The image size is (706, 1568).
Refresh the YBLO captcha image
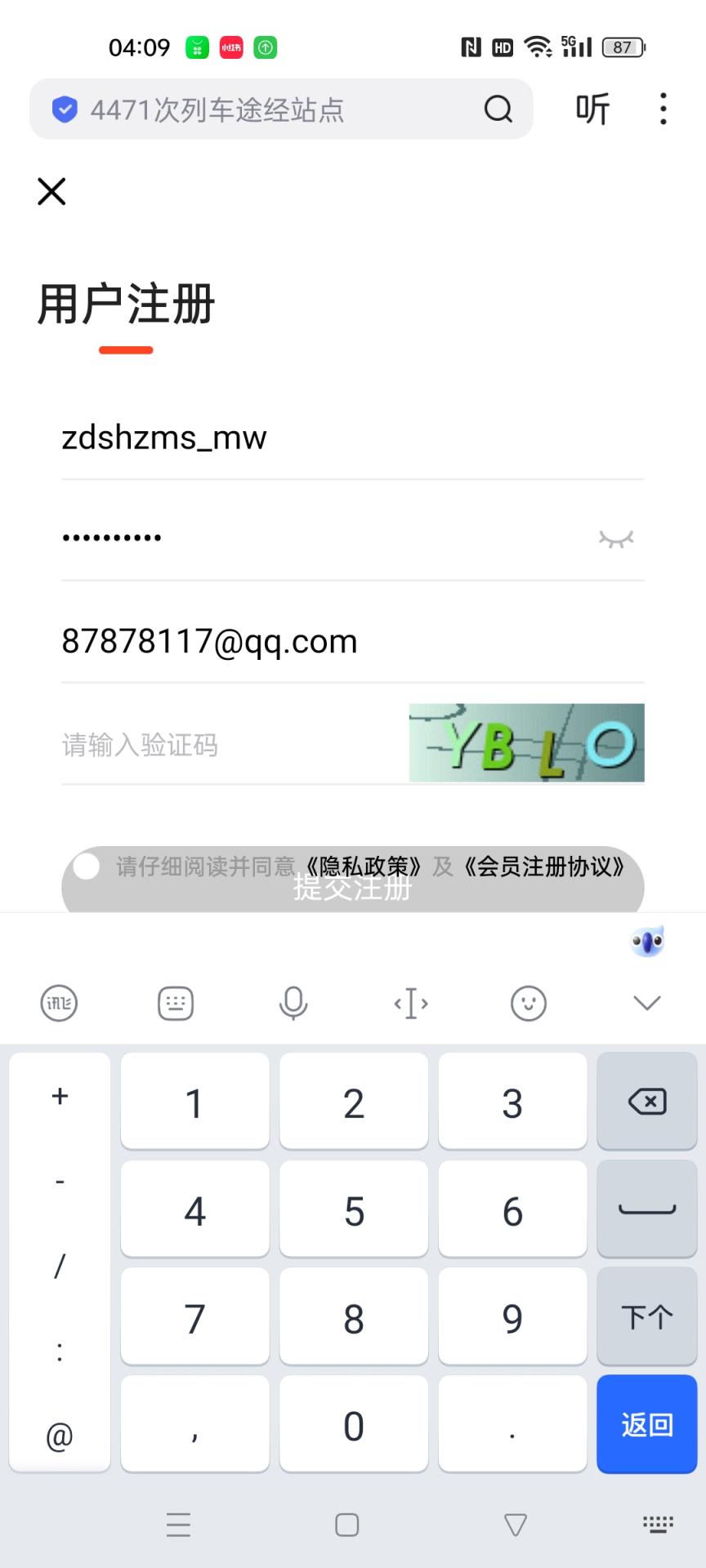tap(525, 743)
